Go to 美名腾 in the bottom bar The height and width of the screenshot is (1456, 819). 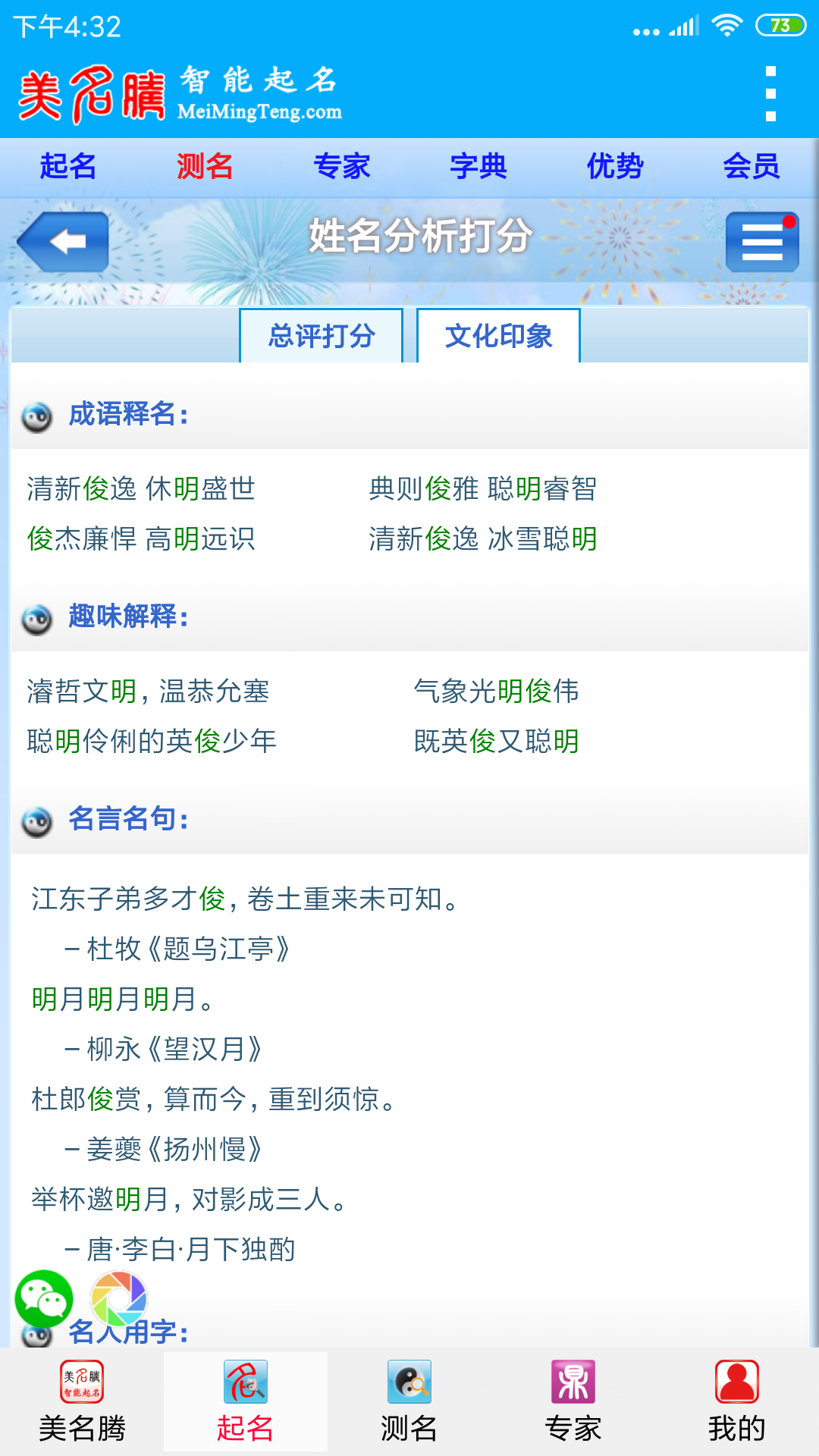[x=82, y=1401]
